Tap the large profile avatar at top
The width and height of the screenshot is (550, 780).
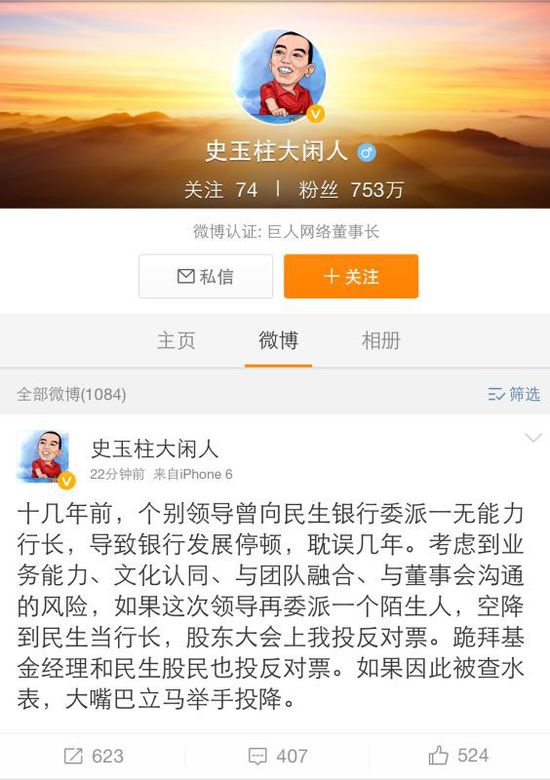point(280,76)
